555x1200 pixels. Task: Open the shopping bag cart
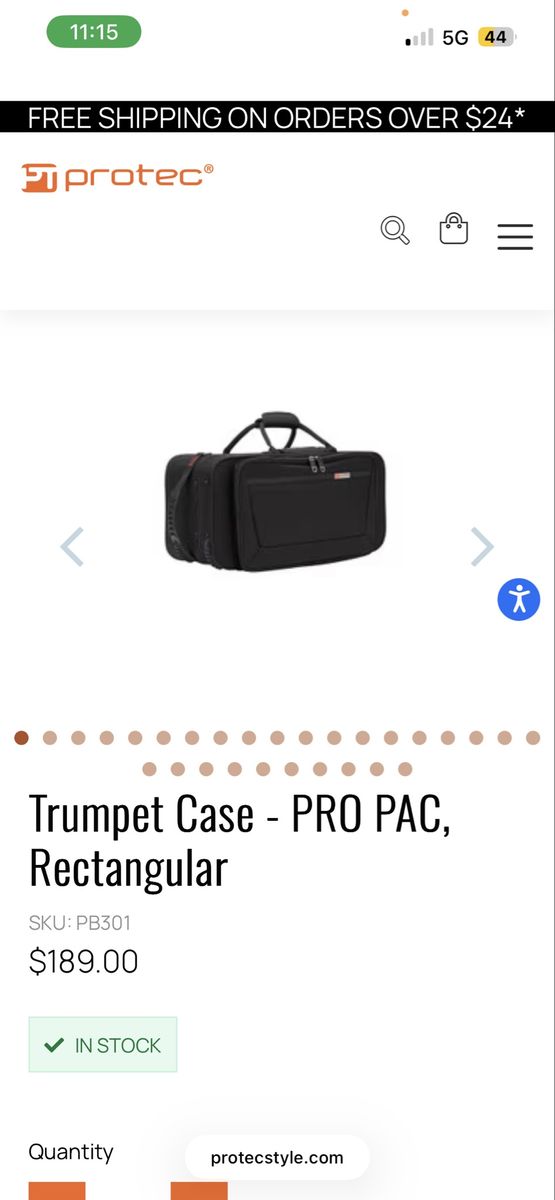point(454,228)
